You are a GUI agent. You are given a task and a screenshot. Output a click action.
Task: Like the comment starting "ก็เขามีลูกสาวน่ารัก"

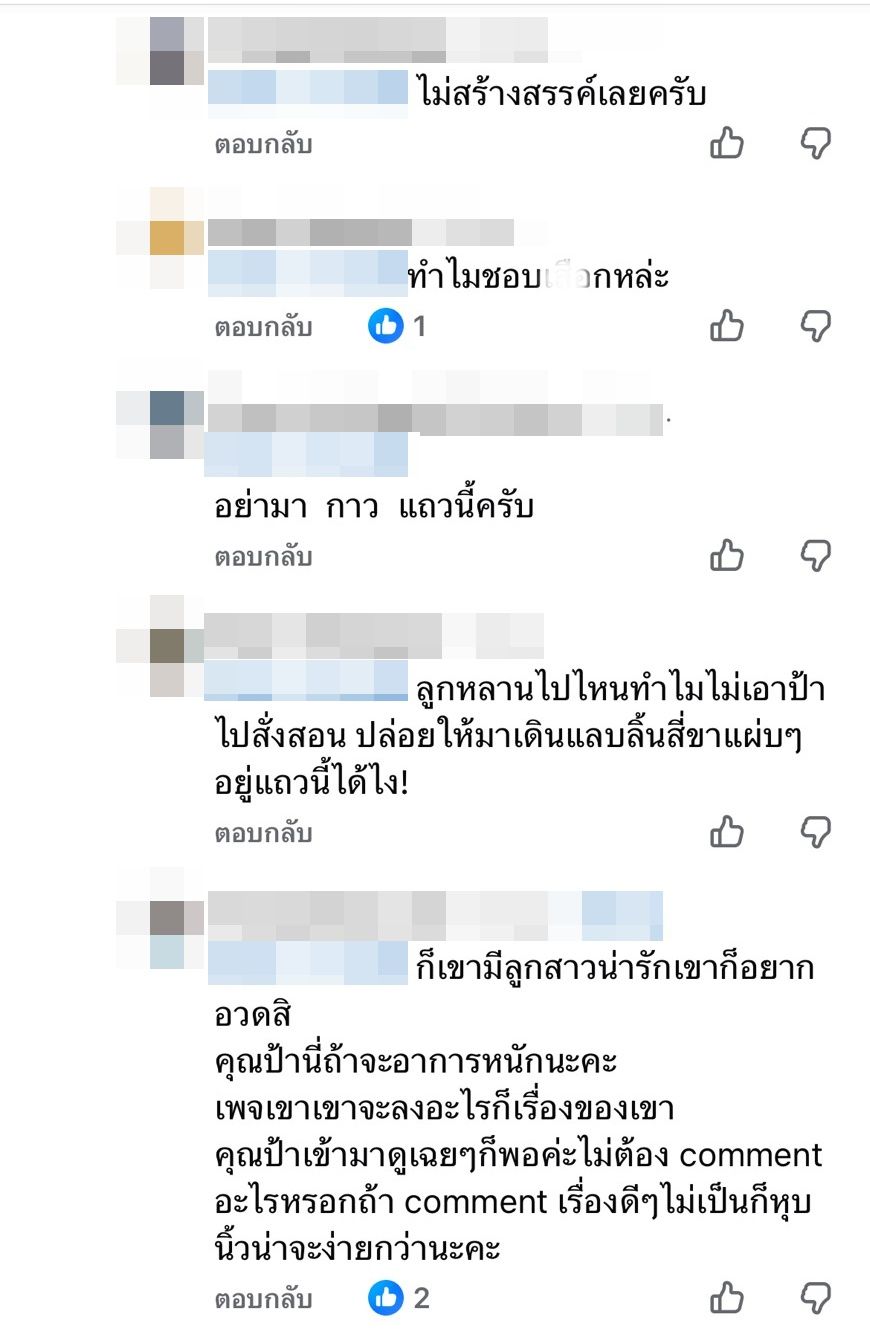(x=727, y=1299)
